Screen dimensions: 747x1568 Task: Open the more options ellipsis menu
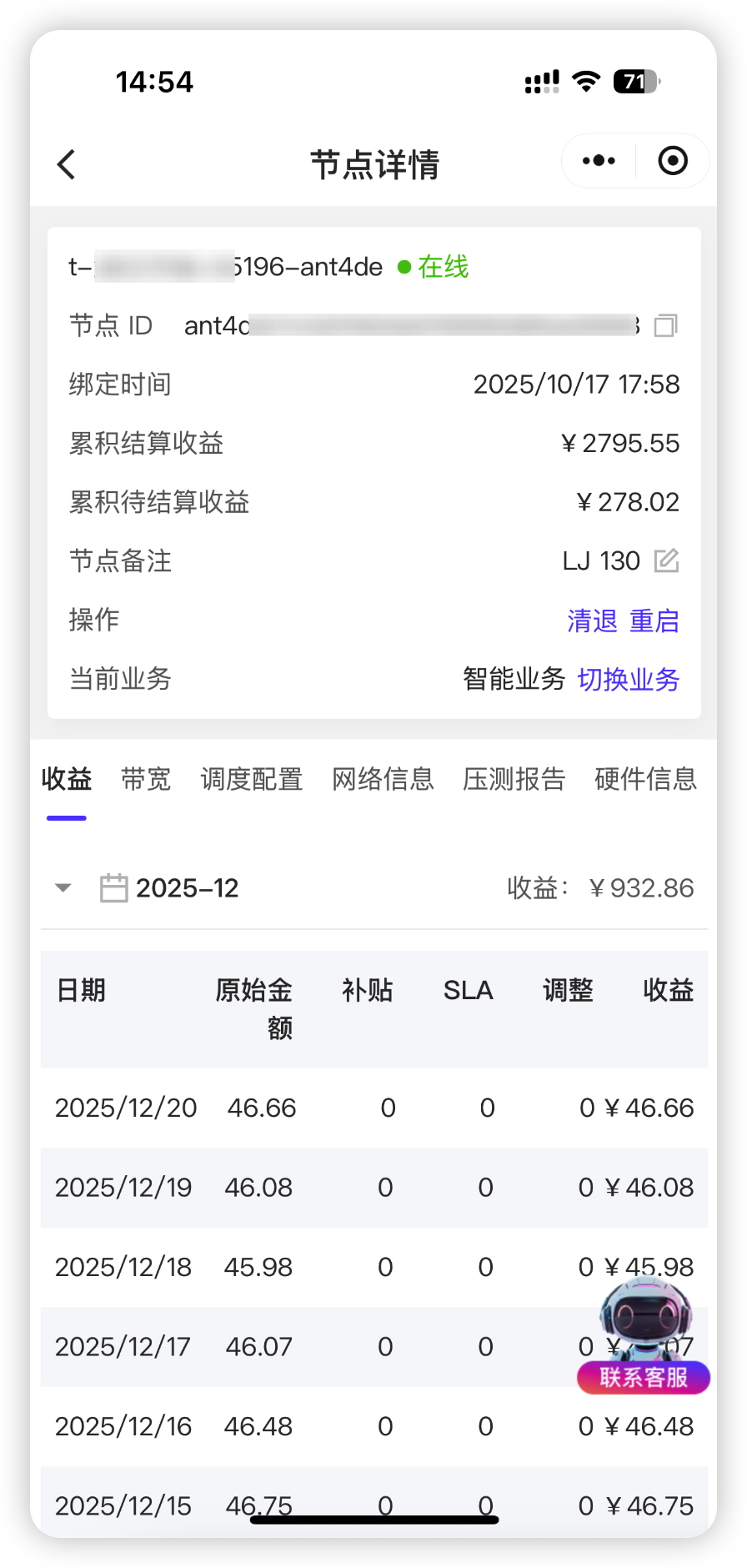tap(597, 160)
